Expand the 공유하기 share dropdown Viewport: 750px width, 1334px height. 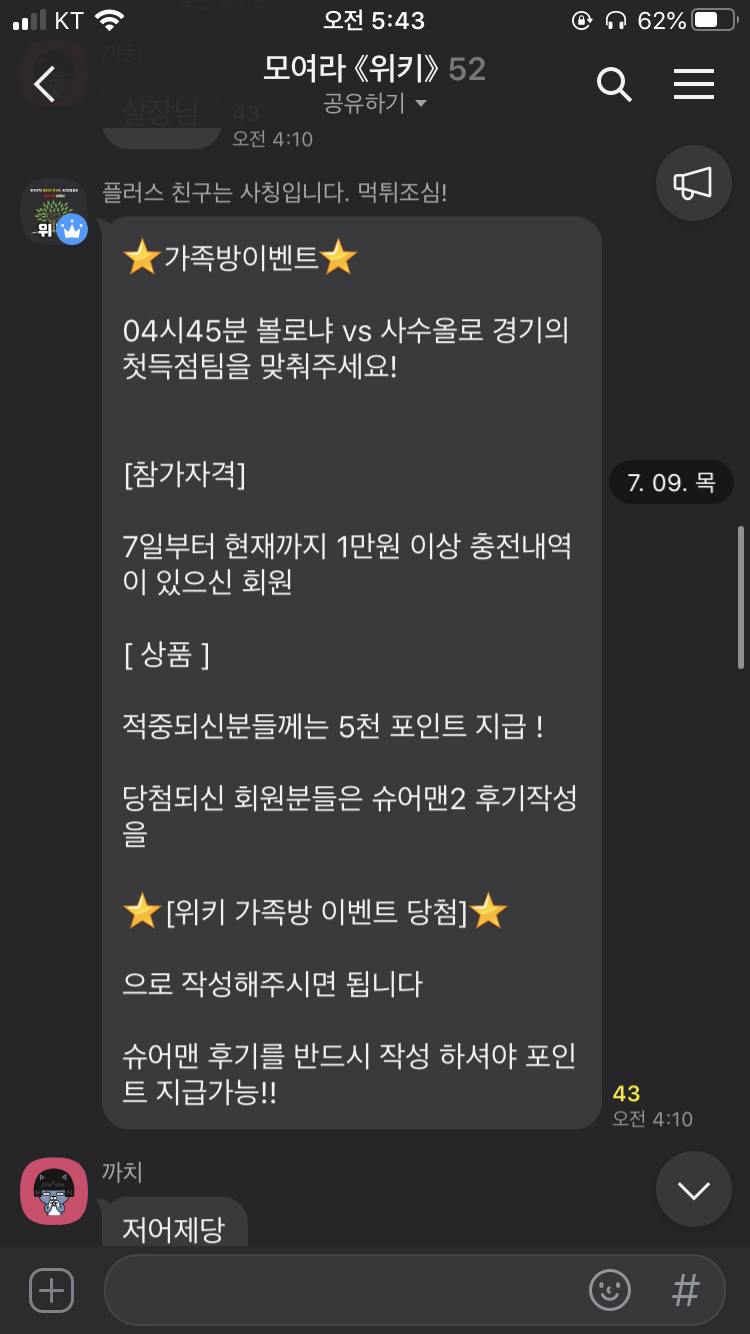pos(375,103)
